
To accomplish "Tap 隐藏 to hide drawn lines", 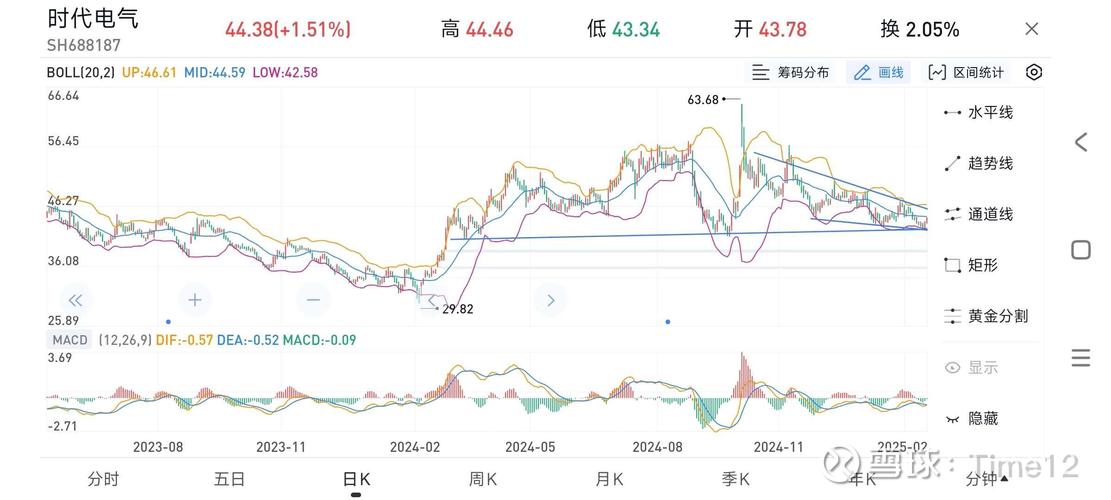I will tap(971, 418).
